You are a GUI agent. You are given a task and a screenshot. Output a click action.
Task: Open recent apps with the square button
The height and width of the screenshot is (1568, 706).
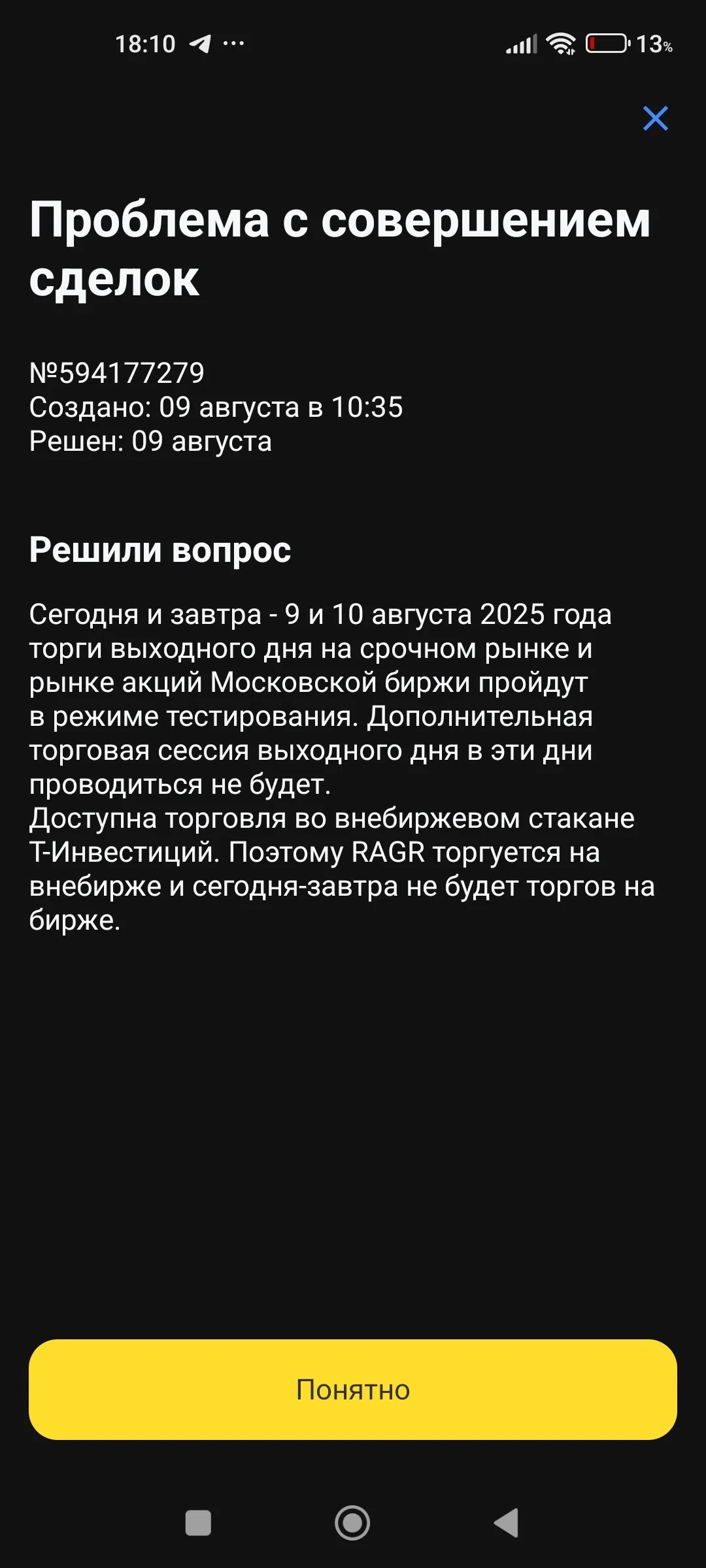pos(198,1523)
